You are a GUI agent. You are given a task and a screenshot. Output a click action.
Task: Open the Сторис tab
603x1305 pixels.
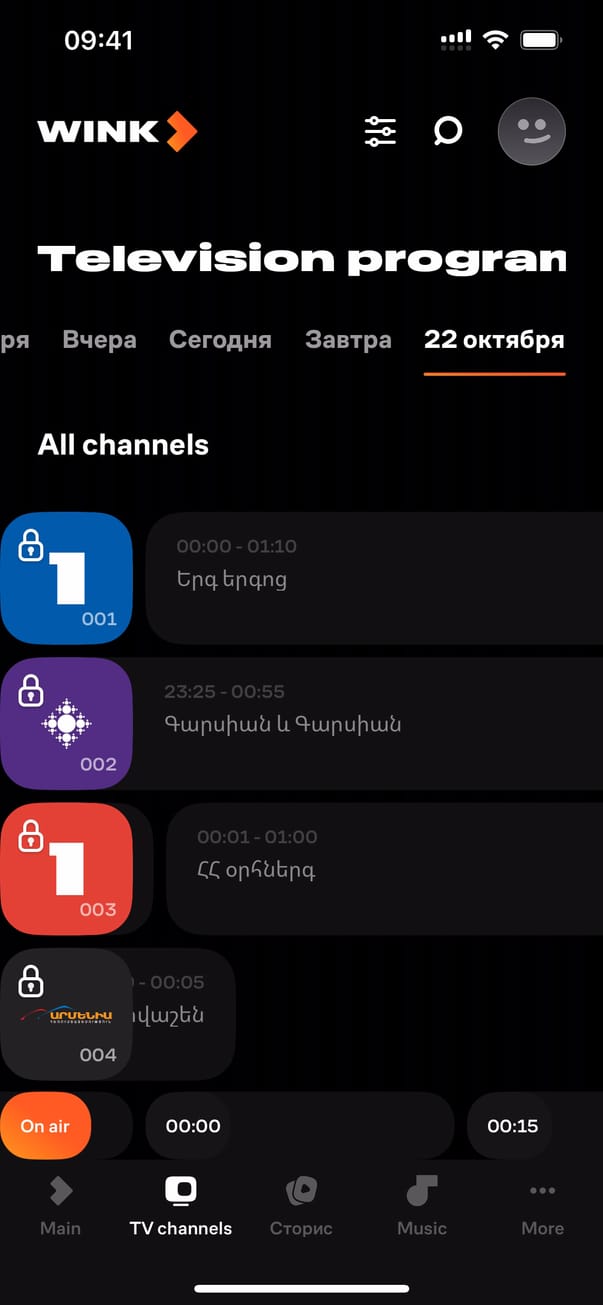click(301, 1206)
